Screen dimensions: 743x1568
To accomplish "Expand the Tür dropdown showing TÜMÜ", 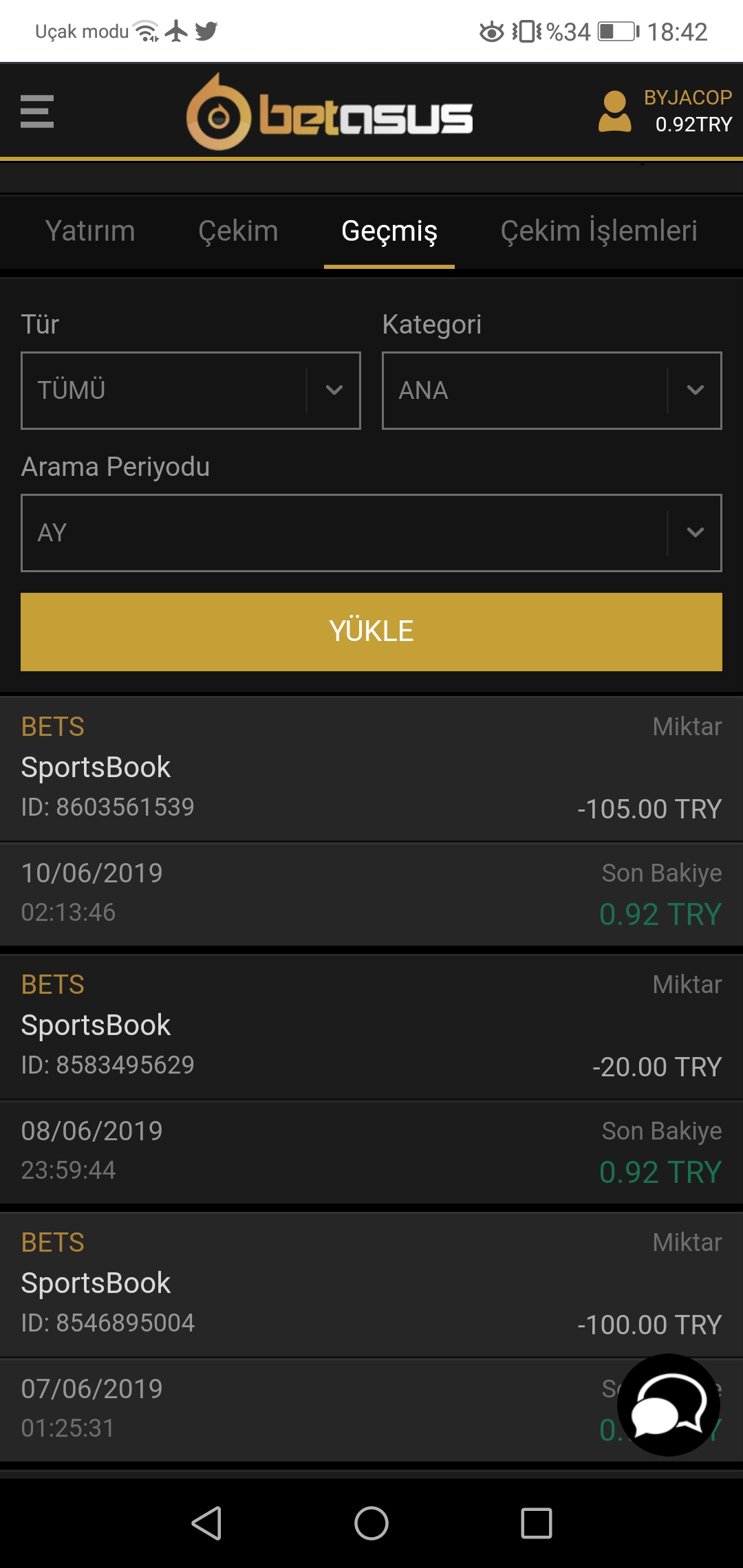I will (x=191, y=391).
